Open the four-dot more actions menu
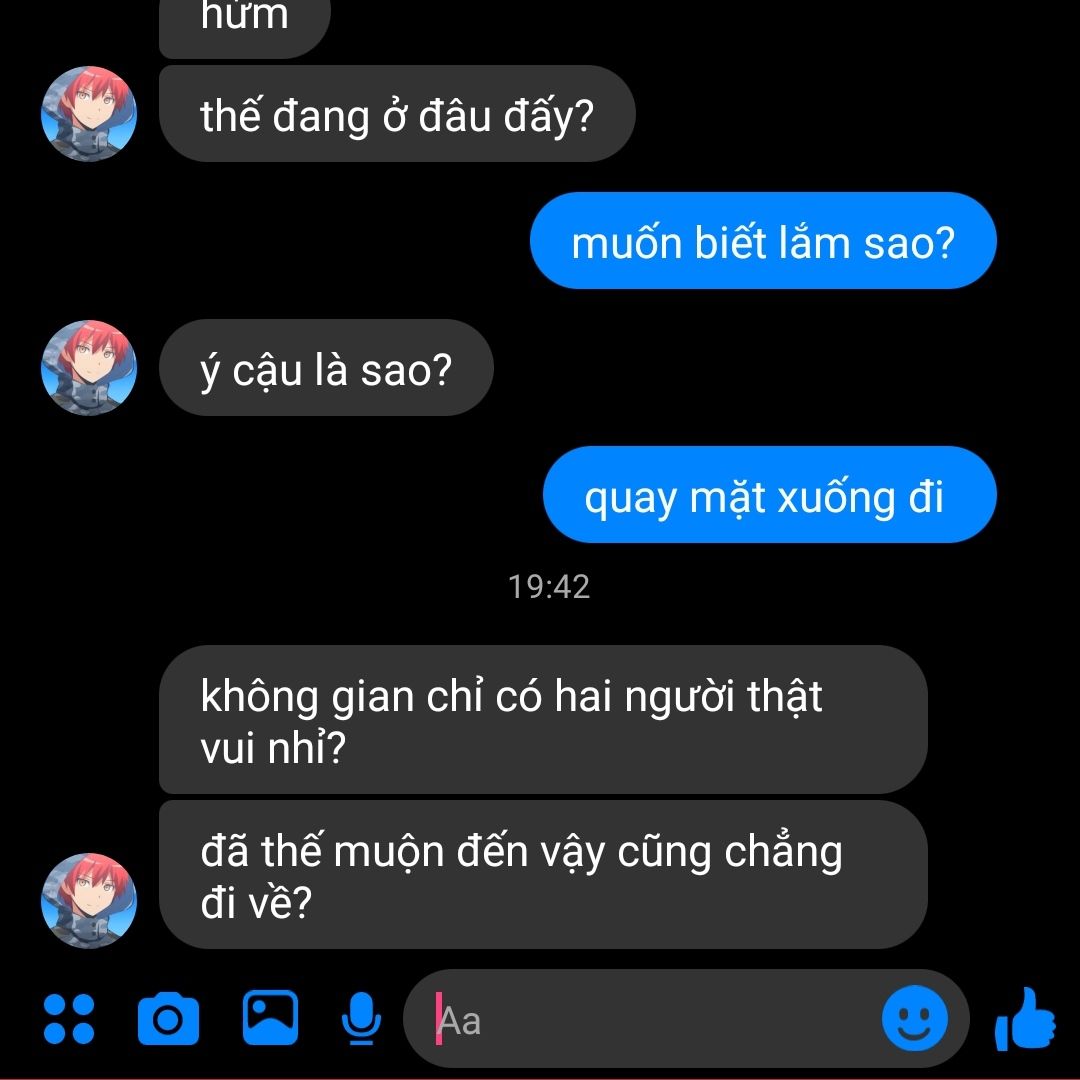The image size is (1080, 1080). (69, 1019)
